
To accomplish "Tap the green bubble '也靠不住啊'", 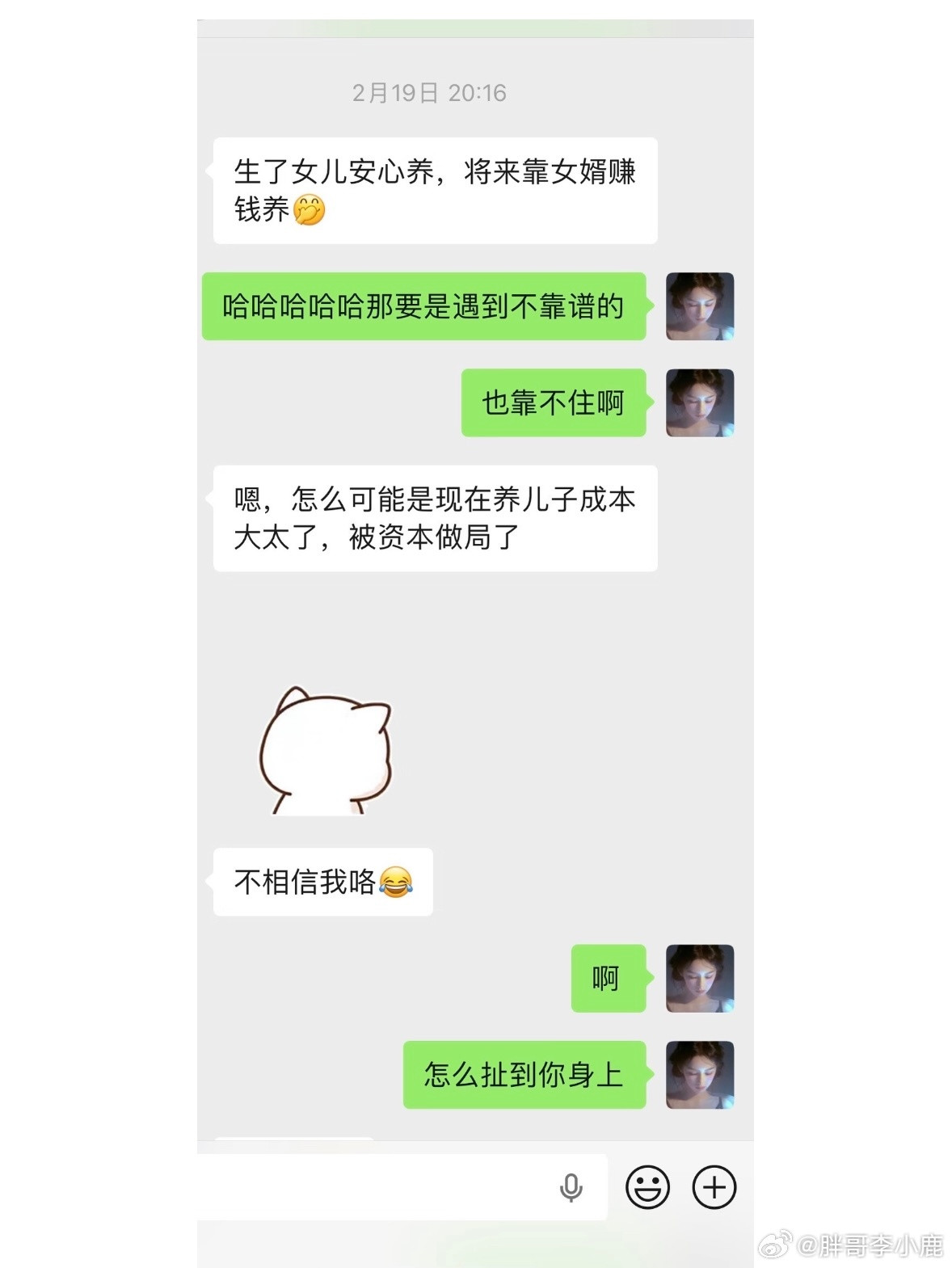I will 554,402.
